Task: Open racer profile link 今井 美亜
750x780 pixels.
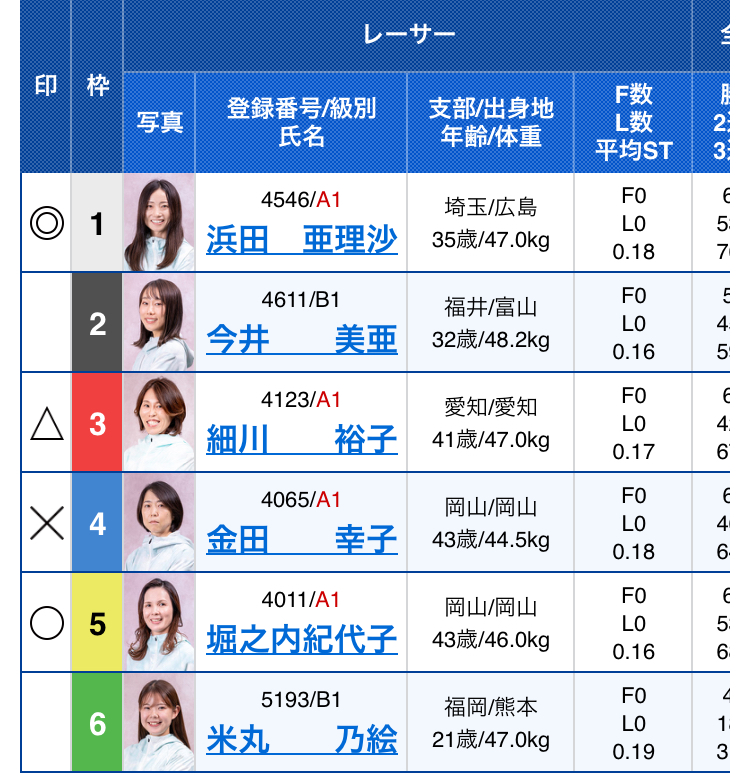Action: coord(302,340)
